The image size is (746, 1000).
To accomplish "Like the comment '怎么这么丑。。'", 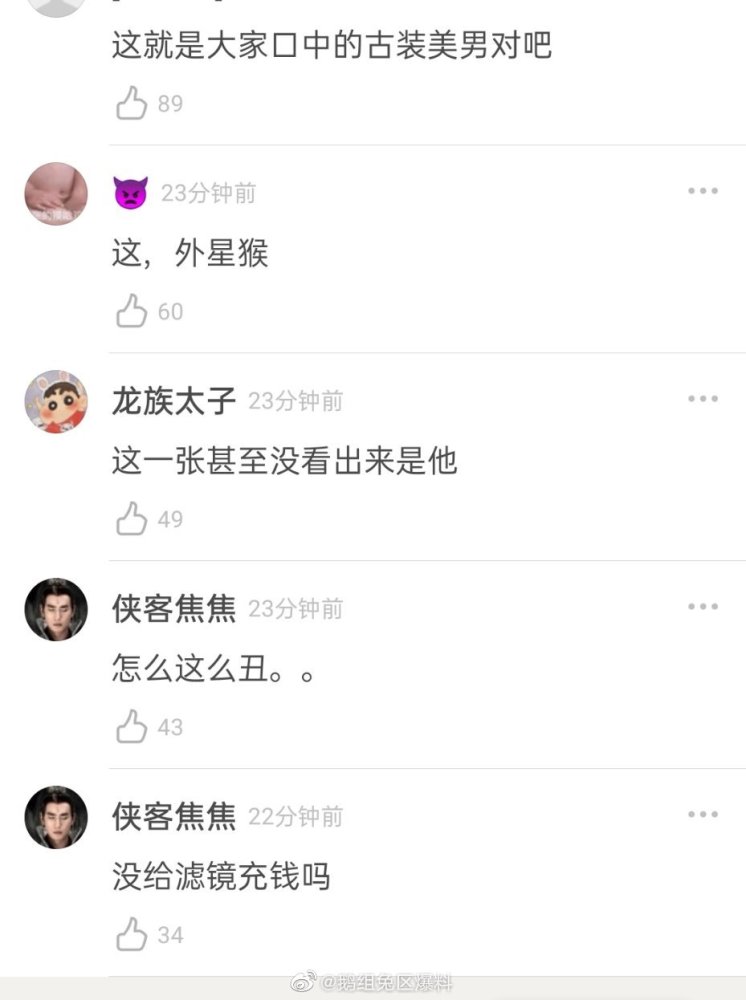I will 131,727.
